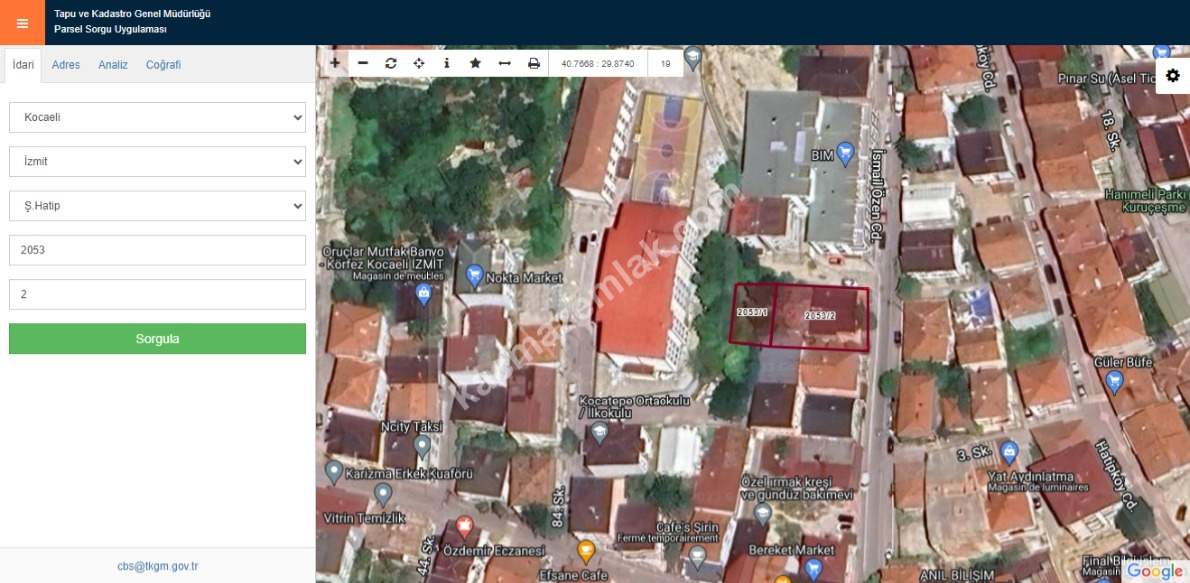Open the hamburger menu button
This screenshot has width=1190, height=583.
click(x=22, y=22)
